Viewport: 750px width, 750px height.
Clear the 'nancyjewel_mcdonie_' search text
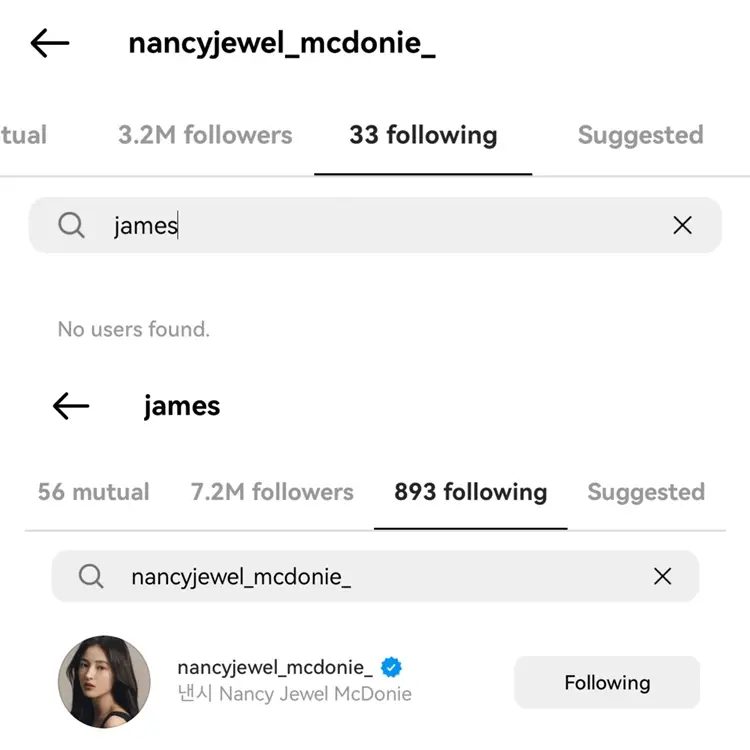[662, 577]
